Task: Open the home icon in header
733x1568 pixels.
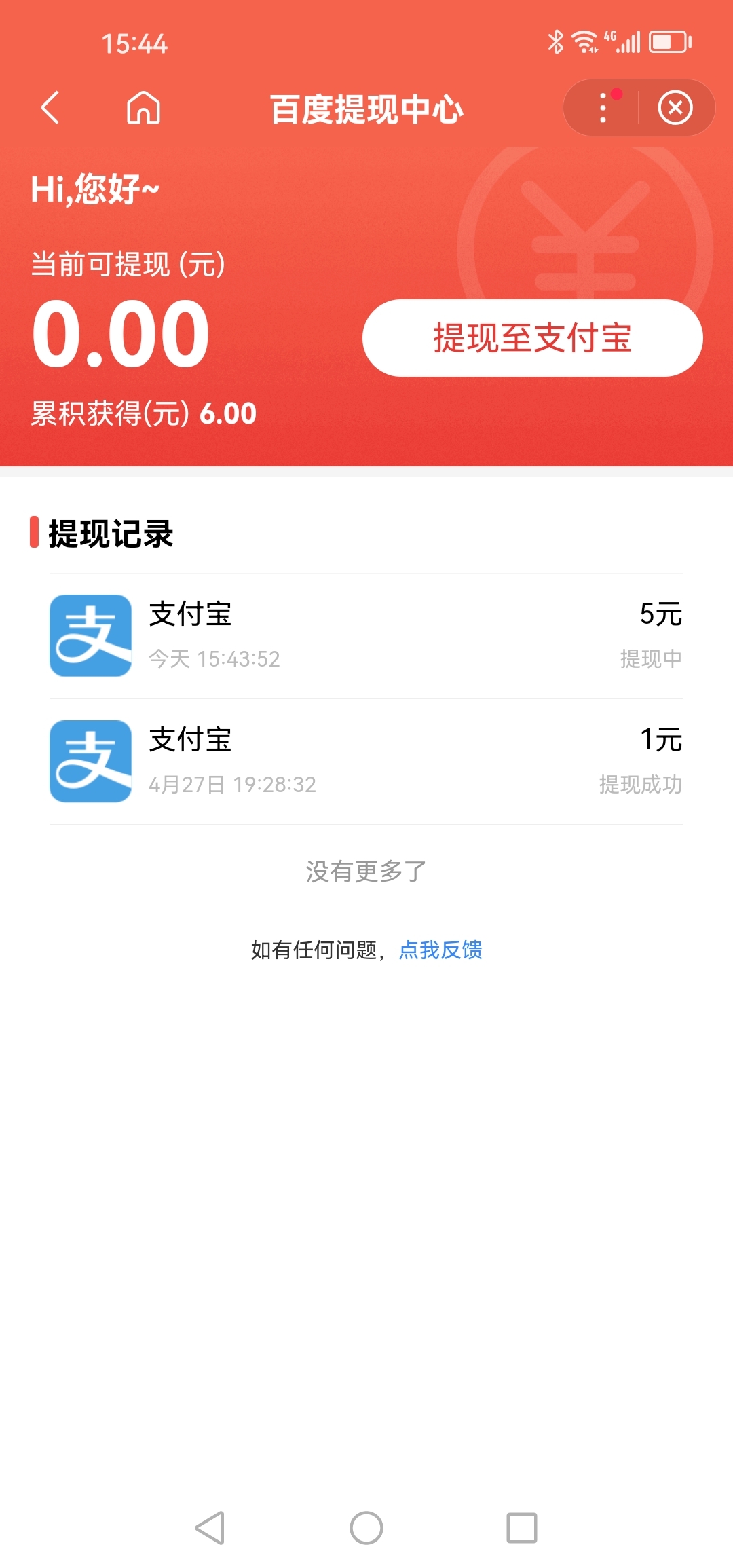Action: pos(143,108)
